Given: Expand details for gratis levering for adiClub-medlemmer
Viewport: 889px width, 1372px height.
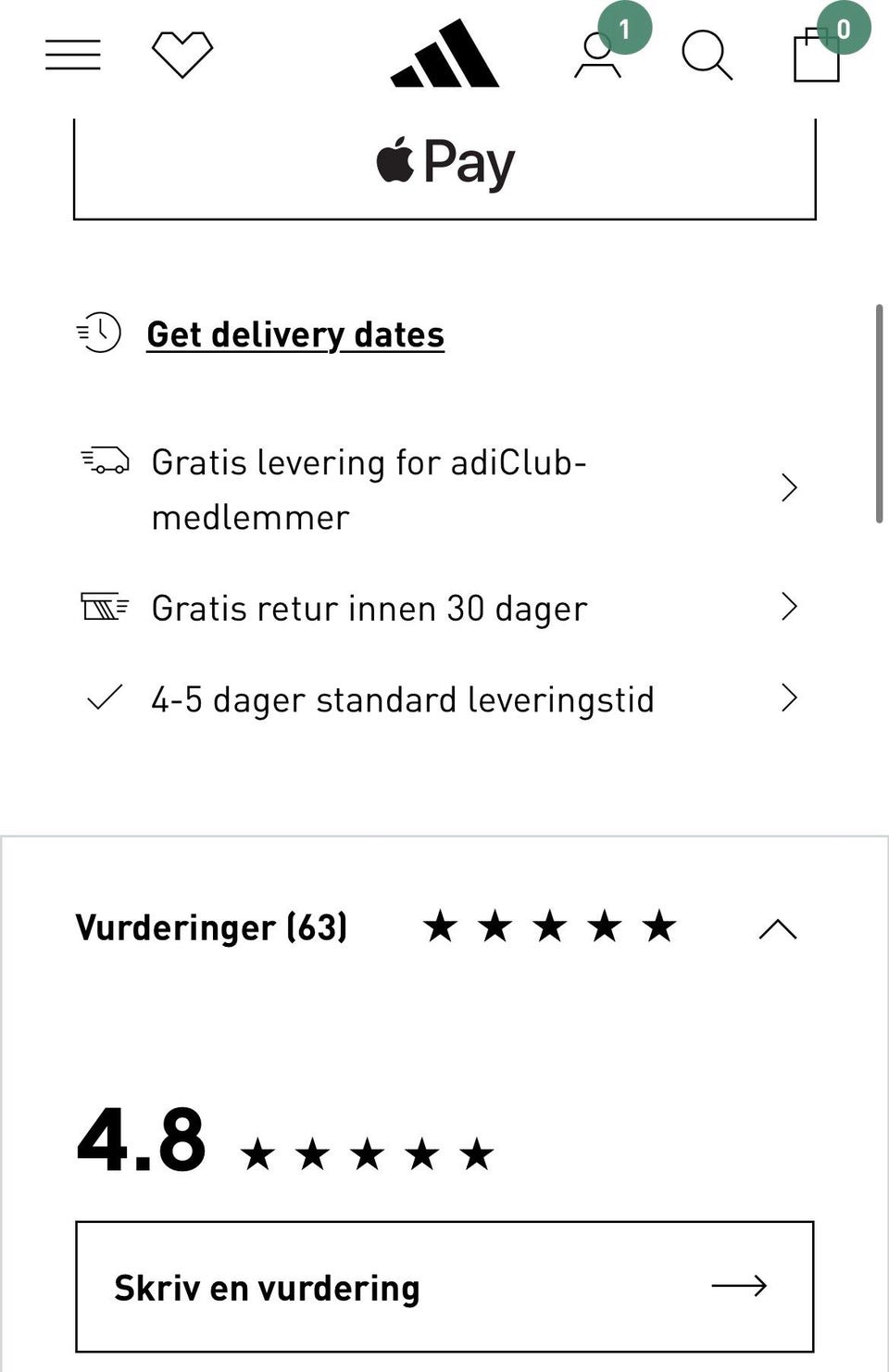Looking at the screenshot, I should tap(788, 488).
